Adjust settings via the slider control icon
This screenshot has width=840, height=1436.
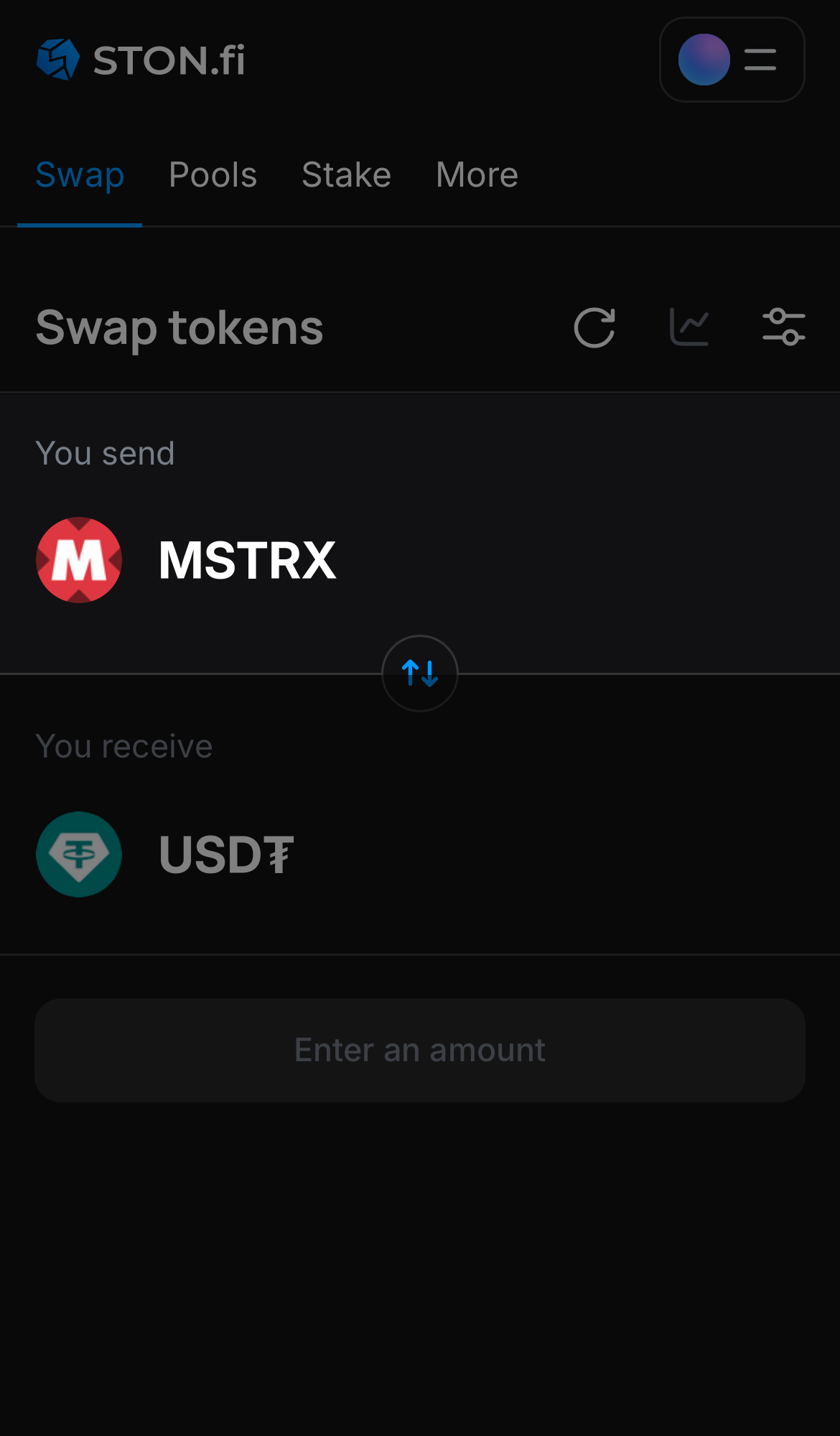tap(784, 327)
